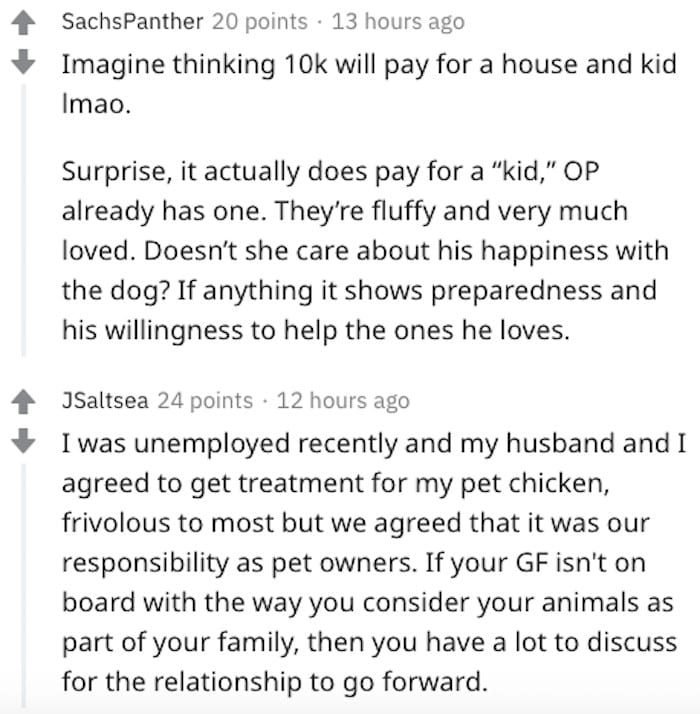700x714 pixels.
Task: Open the '13 hours ago' comment permalink
Action: click(x=400, y=22)
